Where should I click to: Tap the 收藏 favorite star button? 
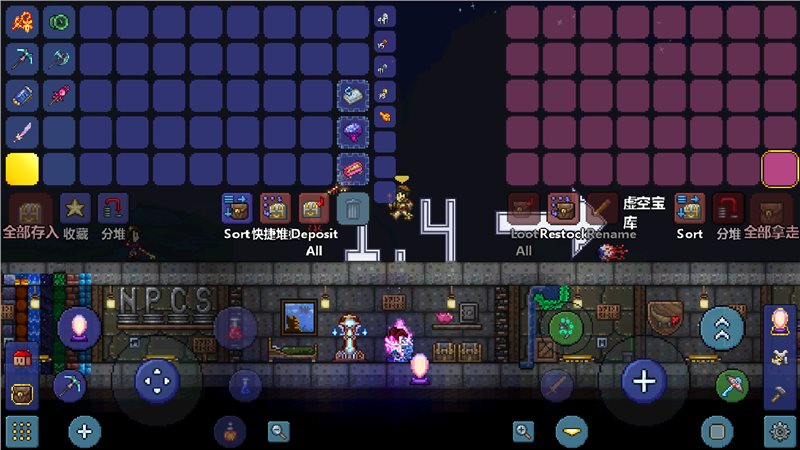pos(75,209)
